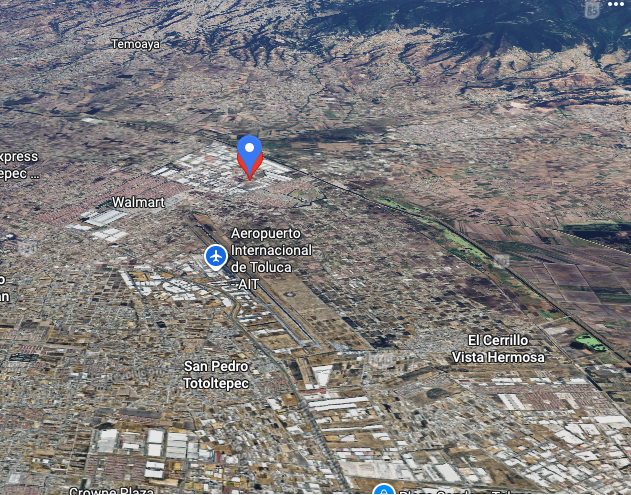Open Aeropuerto Internacional de Toluca place marker
Viewport: 631px width, 495px height.
(216, 257)
